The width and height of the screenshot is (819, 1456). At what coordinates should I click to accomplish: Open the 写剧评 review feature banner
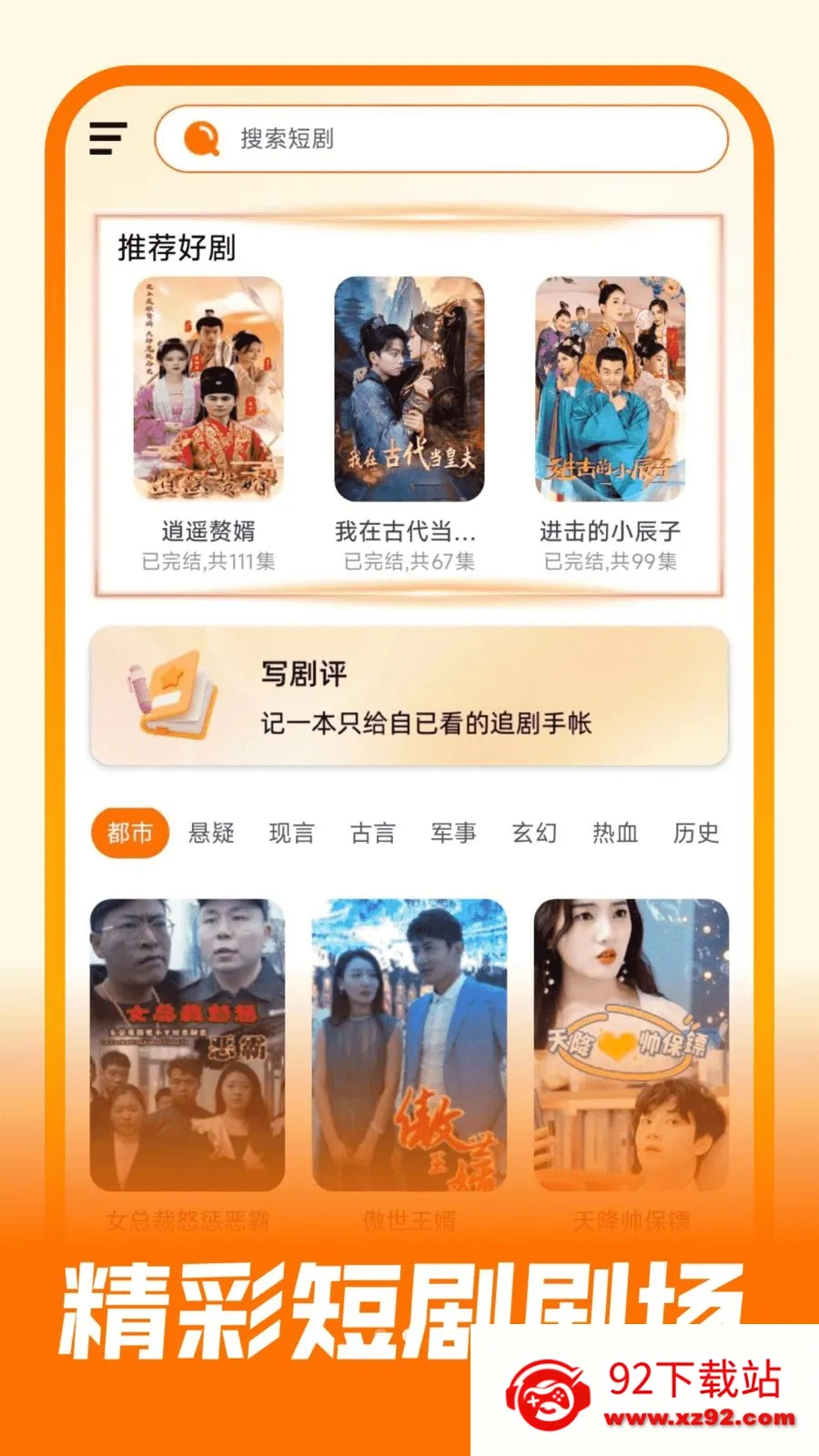(x=409, y=697)
